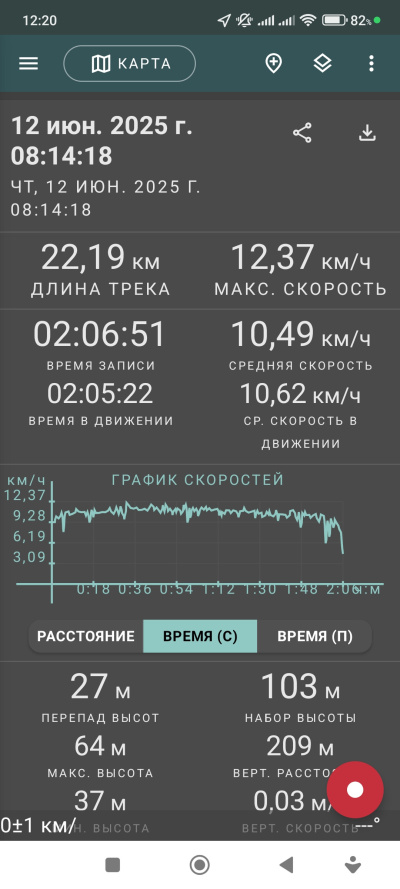Select the ВРЕМЯ (С) graph mode
This screenshot has height=889, width=400.
pyautogui.click(x=200, y=636)
